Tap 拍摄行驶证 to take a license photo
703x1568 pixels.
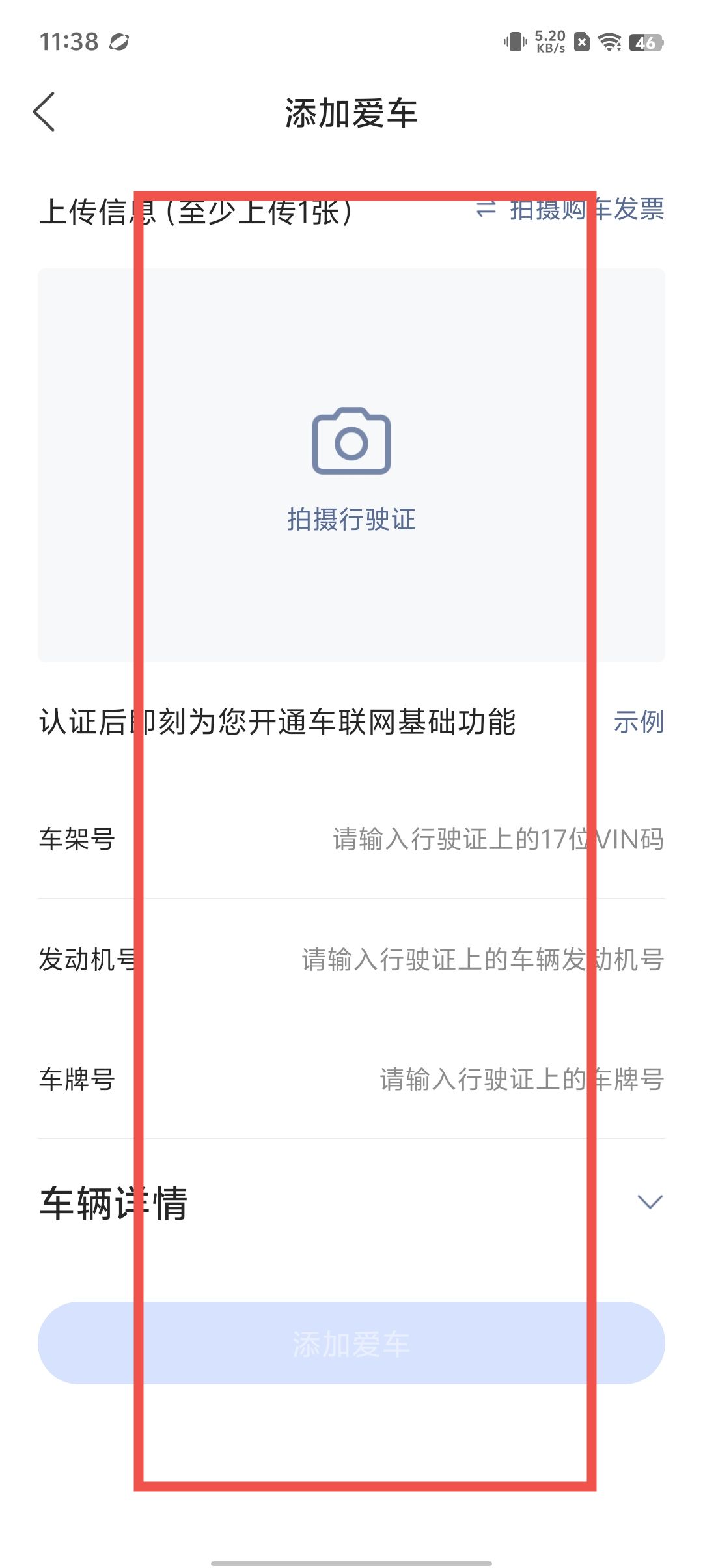pyautogui.click(x=351, y=466)
